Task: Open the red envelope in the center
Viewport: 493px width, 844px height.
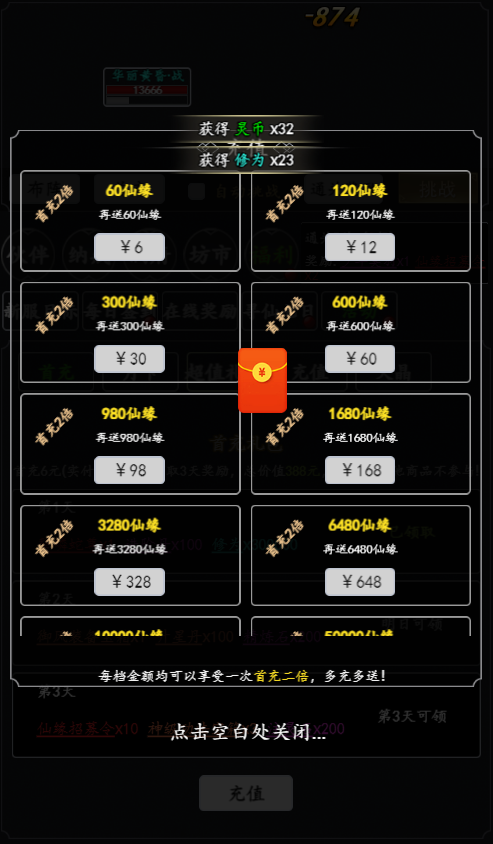Action: (262, 381)
